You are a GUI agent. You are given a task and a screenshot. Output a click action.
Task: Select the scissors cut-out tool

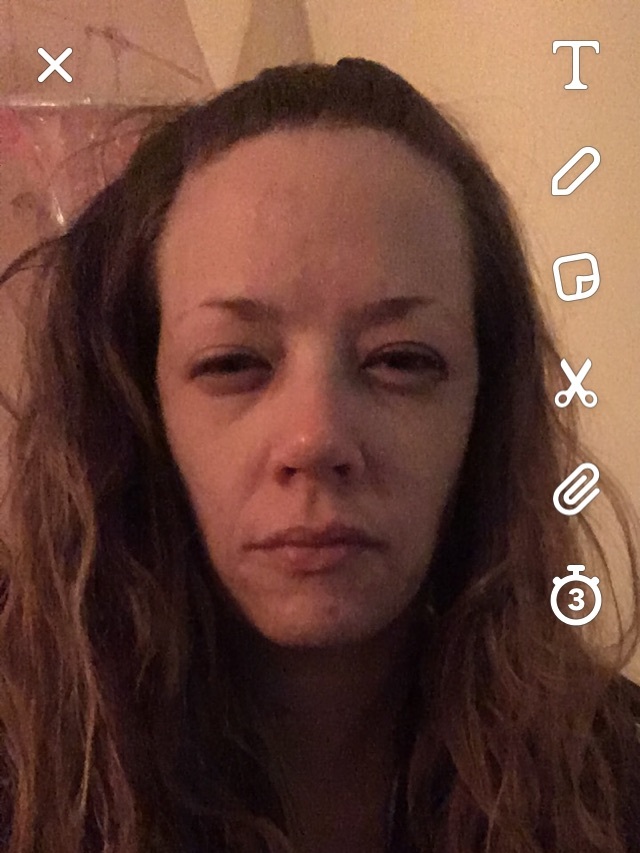tap(576, 383)
